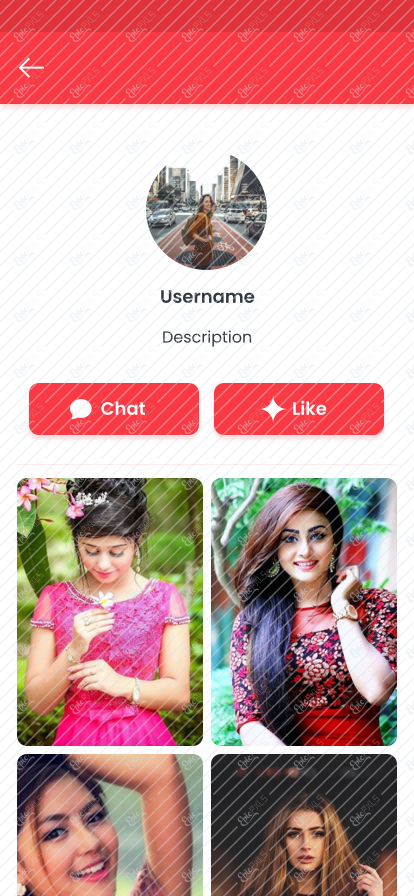
Task: Open the photo with the pink dress
Action: point(110,611)
